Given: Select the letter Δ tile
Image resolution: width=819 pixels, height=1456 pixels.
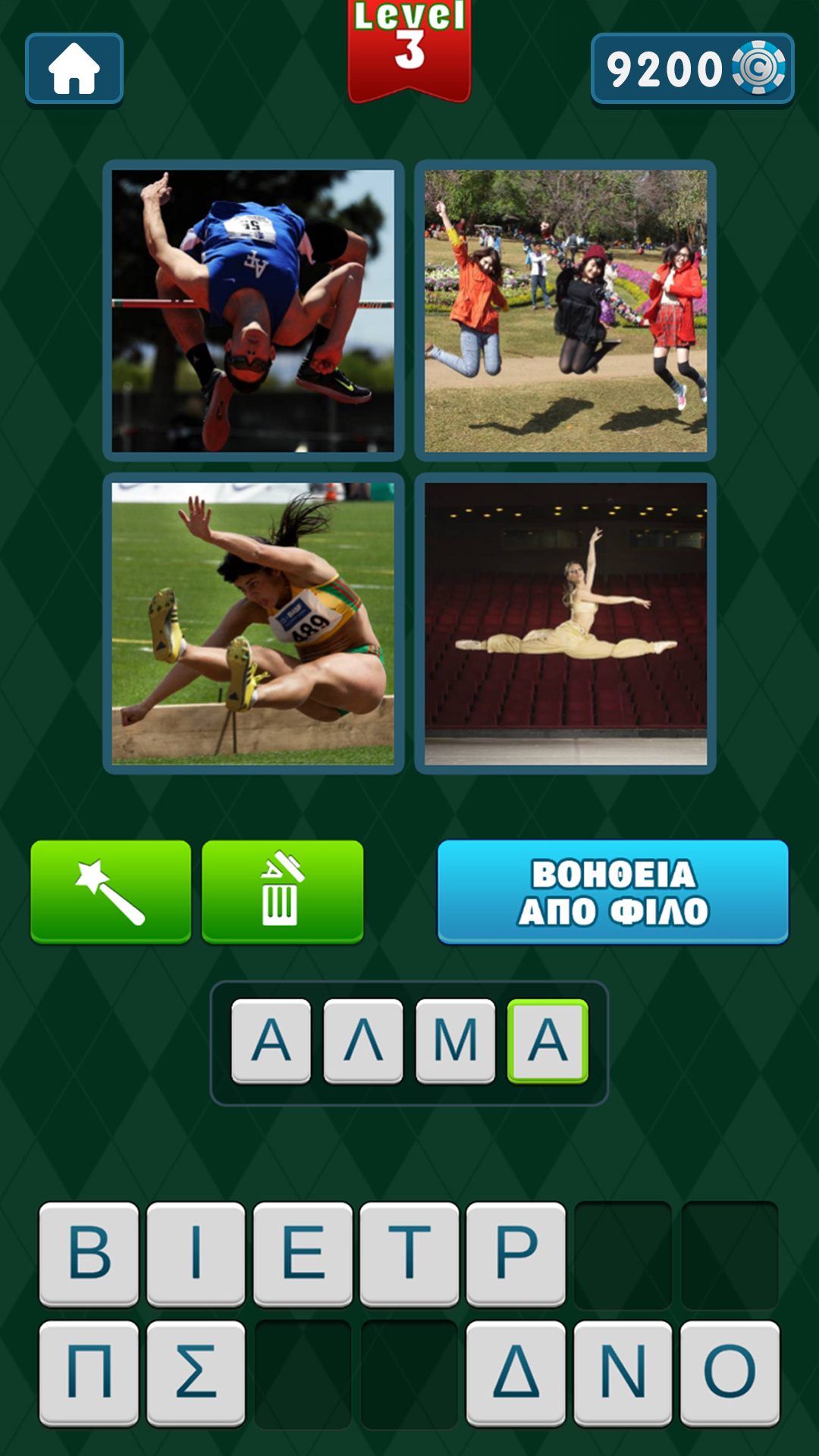Looking at the screenshot, I should pyautogui.click(x=516, y=1373).
